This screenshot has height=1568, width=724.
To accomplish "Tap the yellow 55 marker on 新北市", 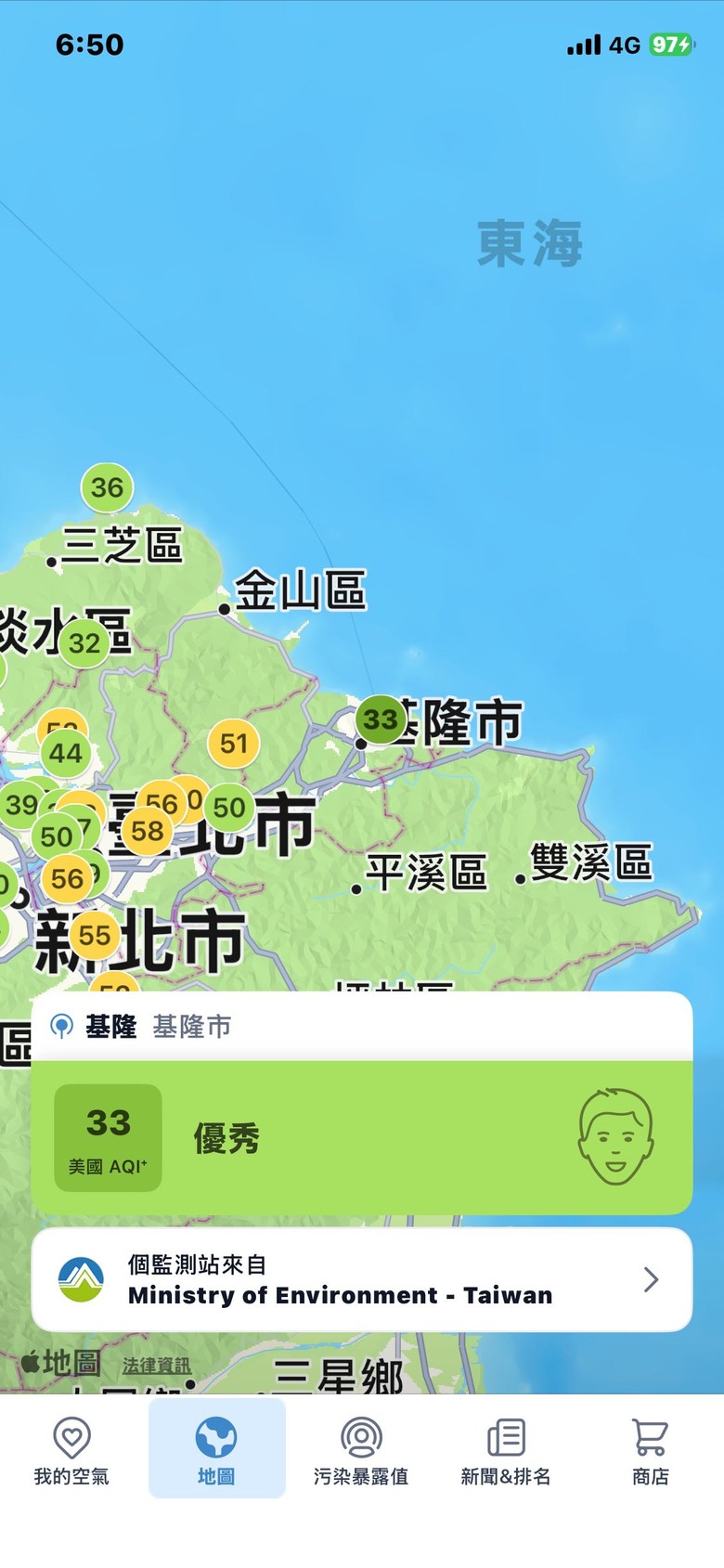I will 95,935.
